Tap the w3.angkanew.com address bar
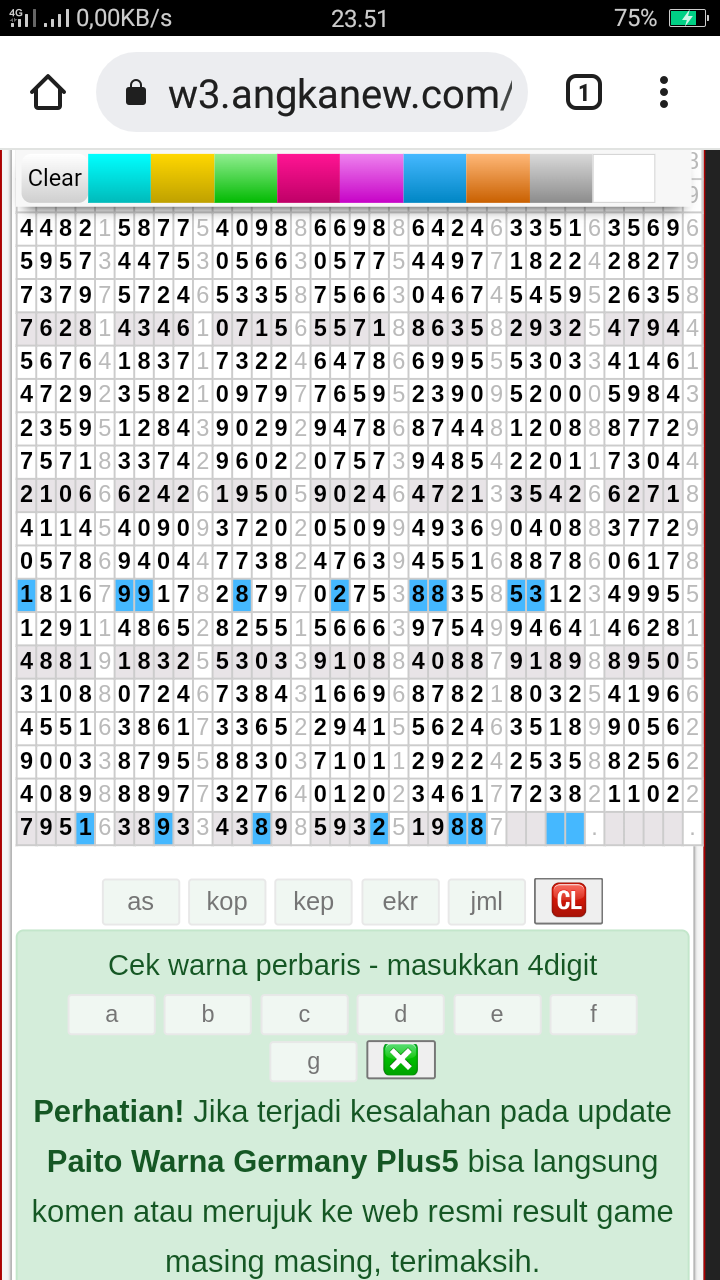The width and height of the screenshot is (720, 1280). pyautogui.click(x=312, y=93)
